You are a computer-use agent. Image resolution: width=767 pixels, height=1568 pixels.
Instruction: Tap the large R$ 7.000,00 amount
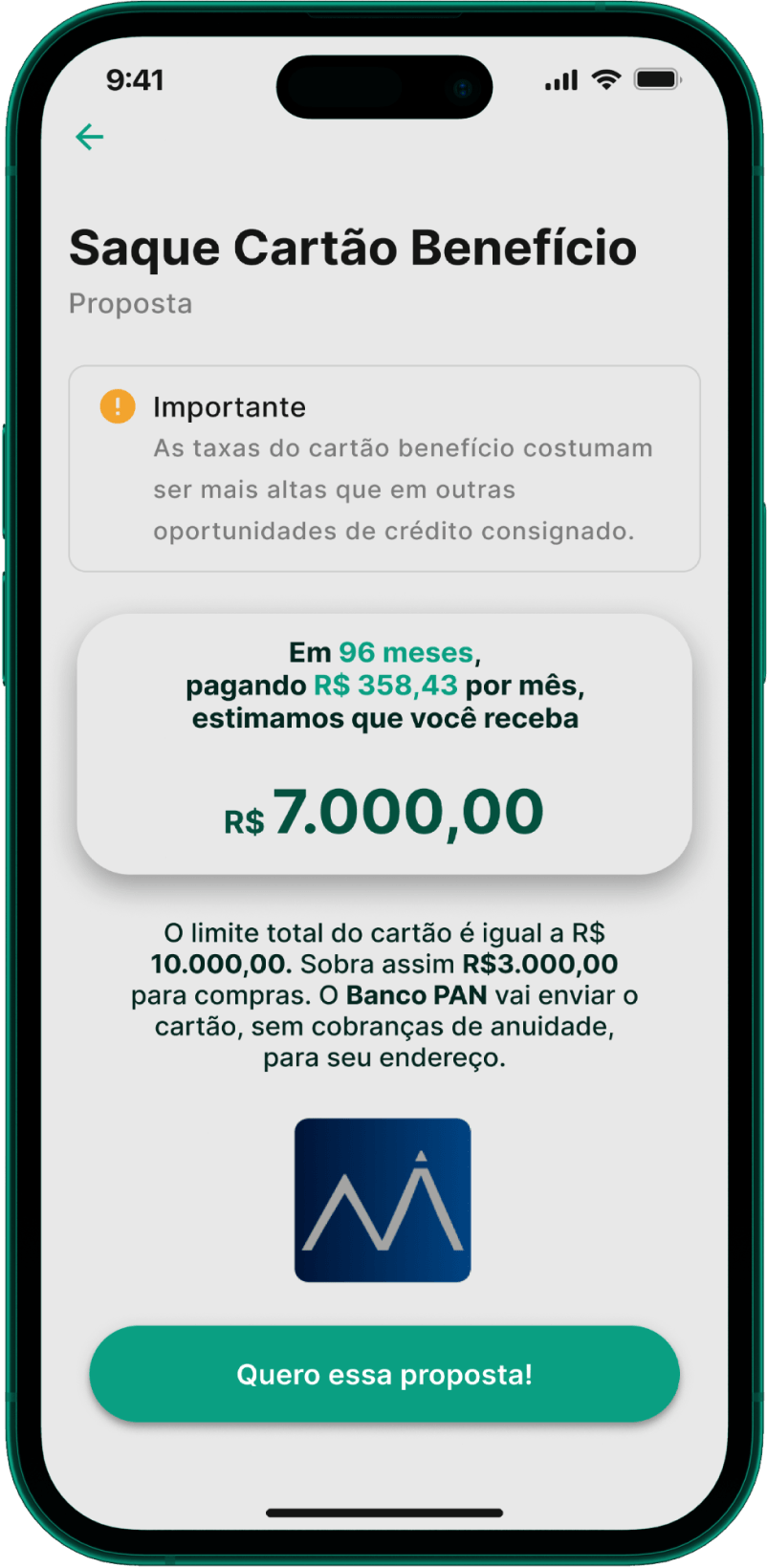[x=383, y=811]
